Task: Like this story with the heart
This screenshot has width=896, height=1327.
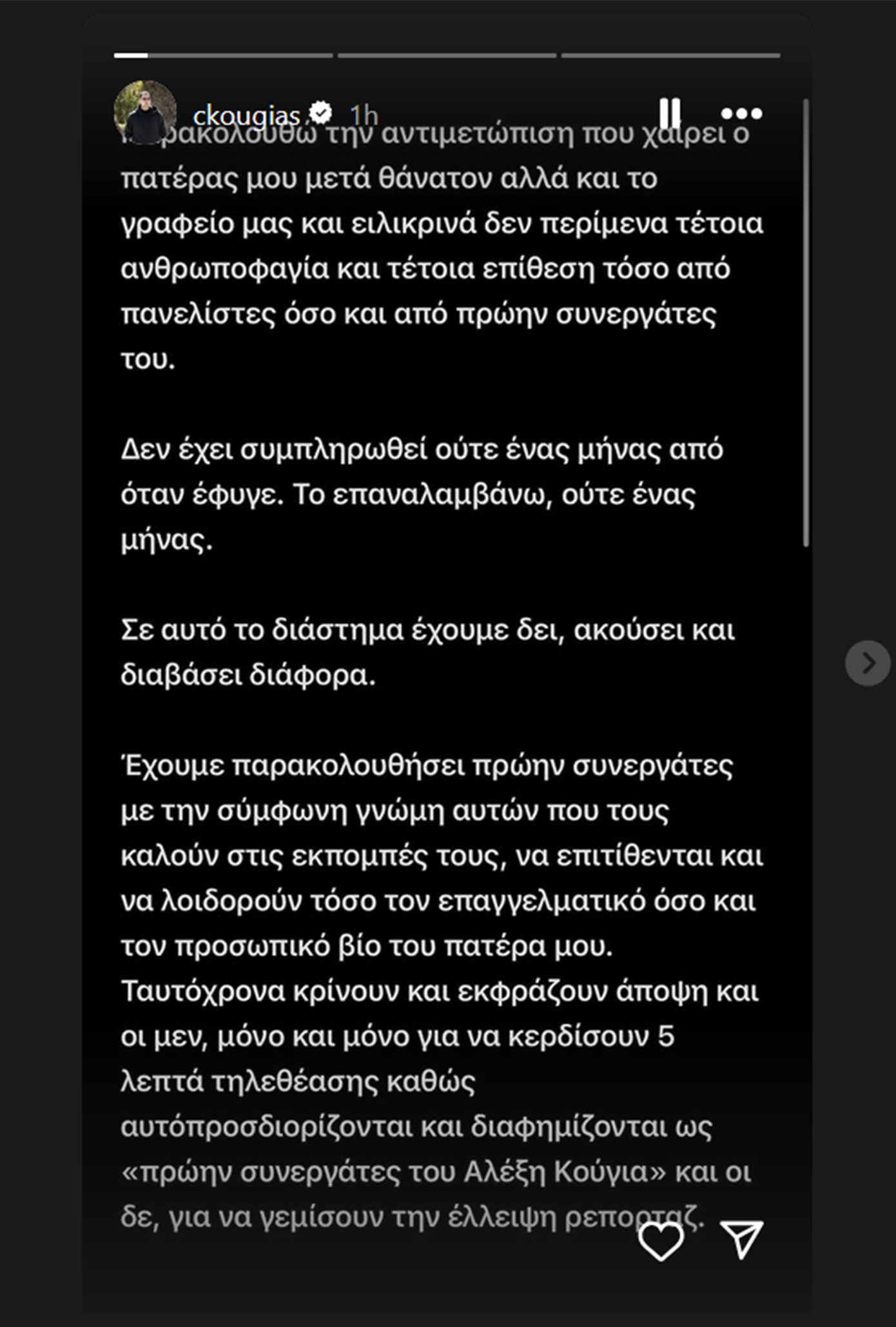Action: coord(661,1240)
